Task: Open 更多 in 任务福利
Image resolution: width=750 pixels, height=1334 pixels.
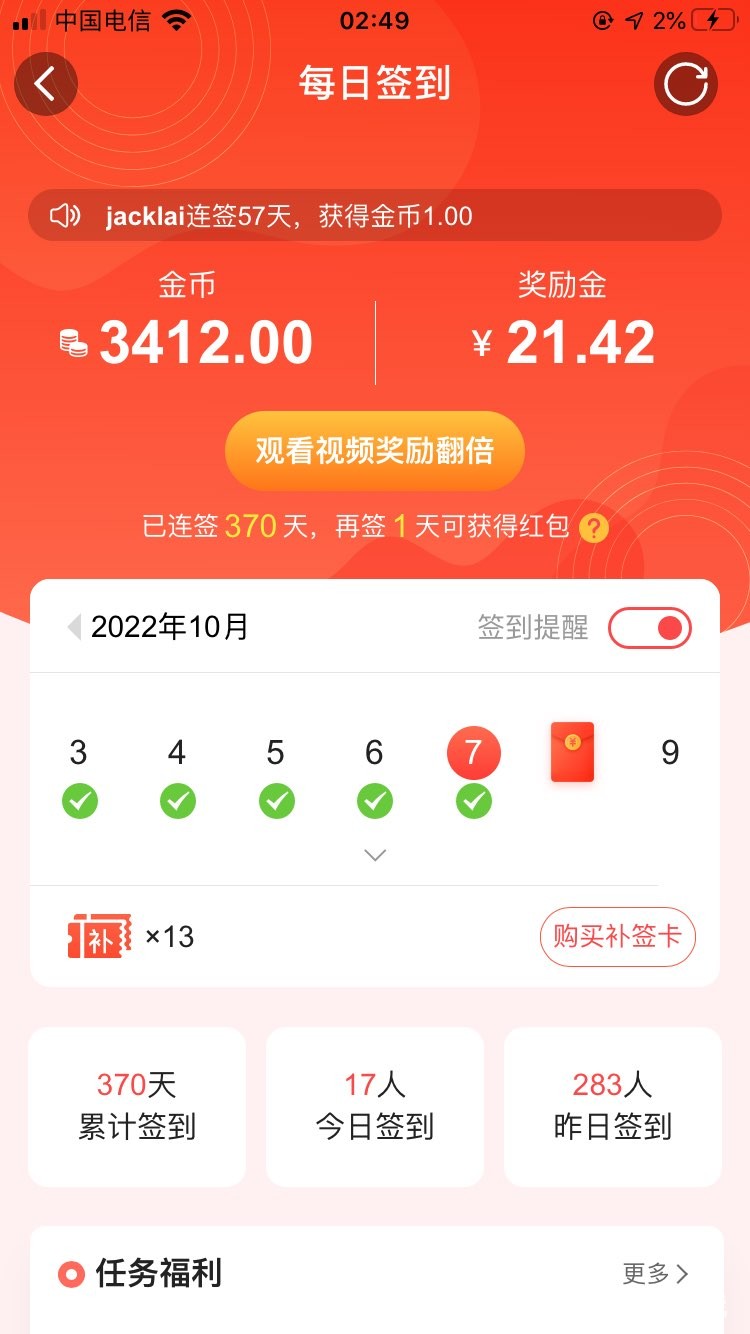Action: pos(655,1273)
